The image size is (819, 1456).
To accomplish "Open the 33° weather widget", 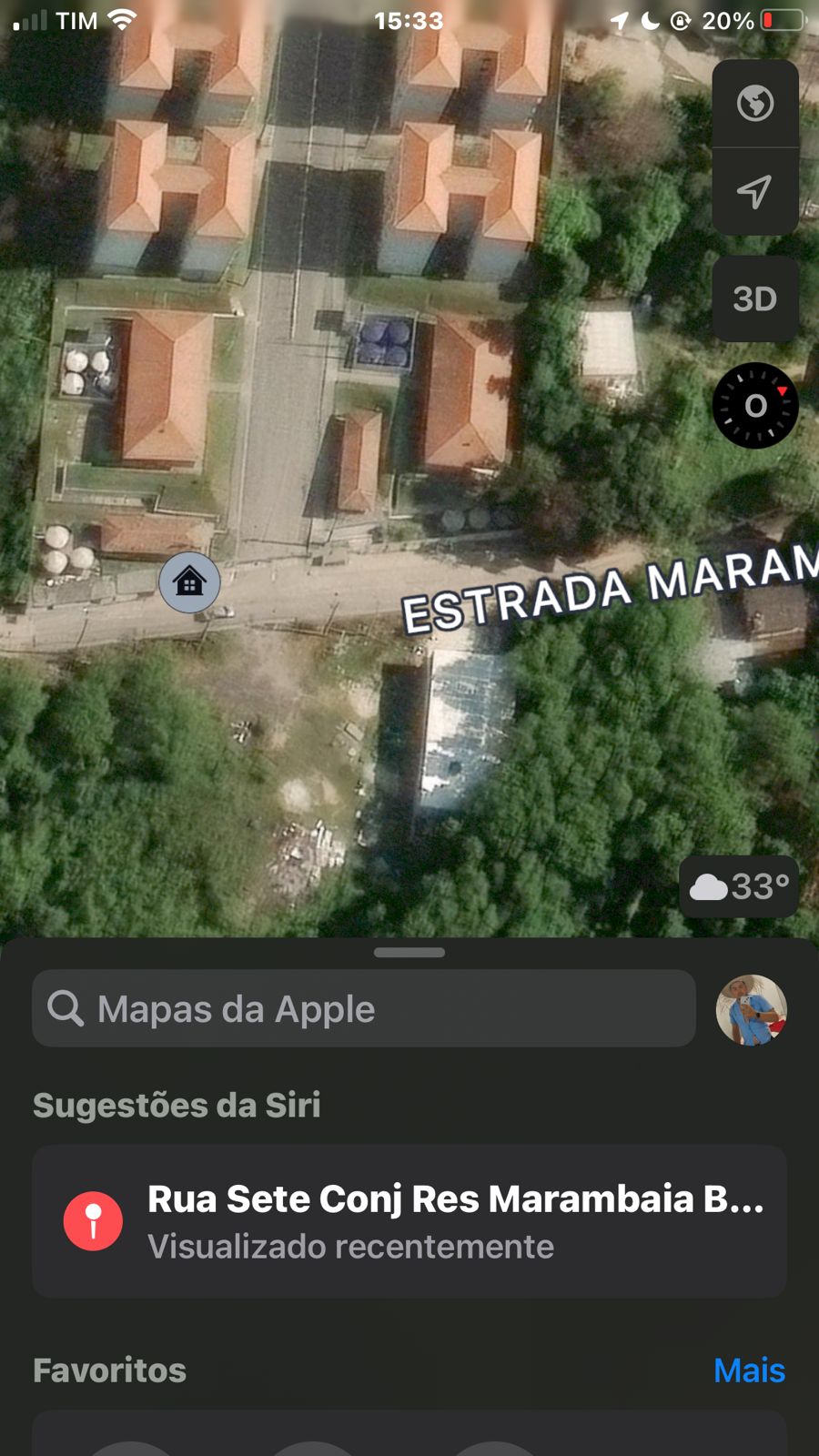I will tap(739, 886).
